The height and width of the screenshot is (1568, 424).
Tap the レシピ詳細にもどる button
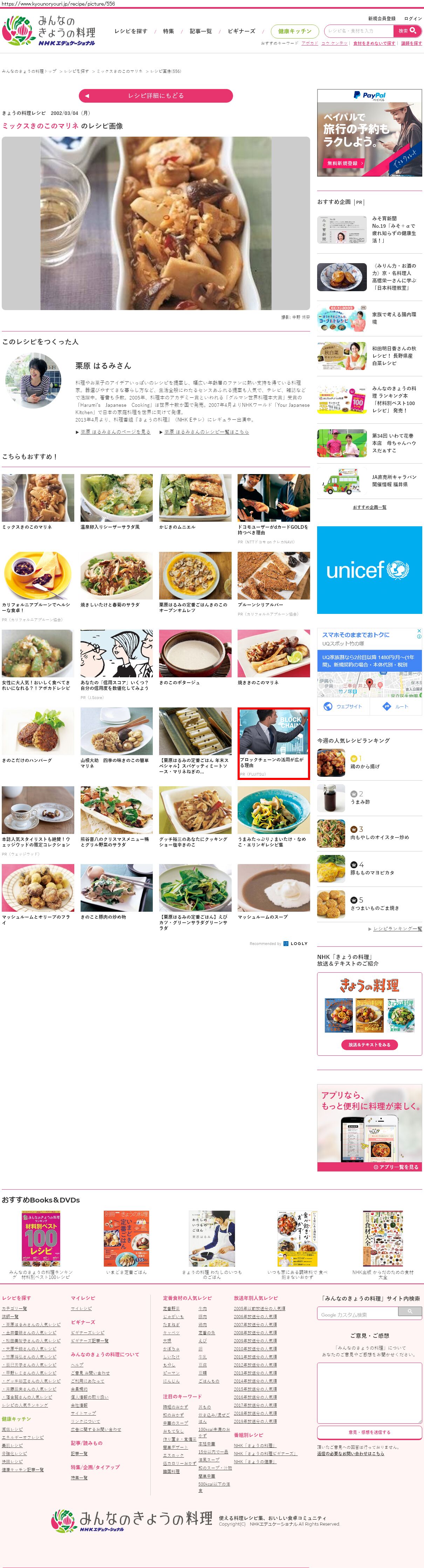click(x=156, y=96)
